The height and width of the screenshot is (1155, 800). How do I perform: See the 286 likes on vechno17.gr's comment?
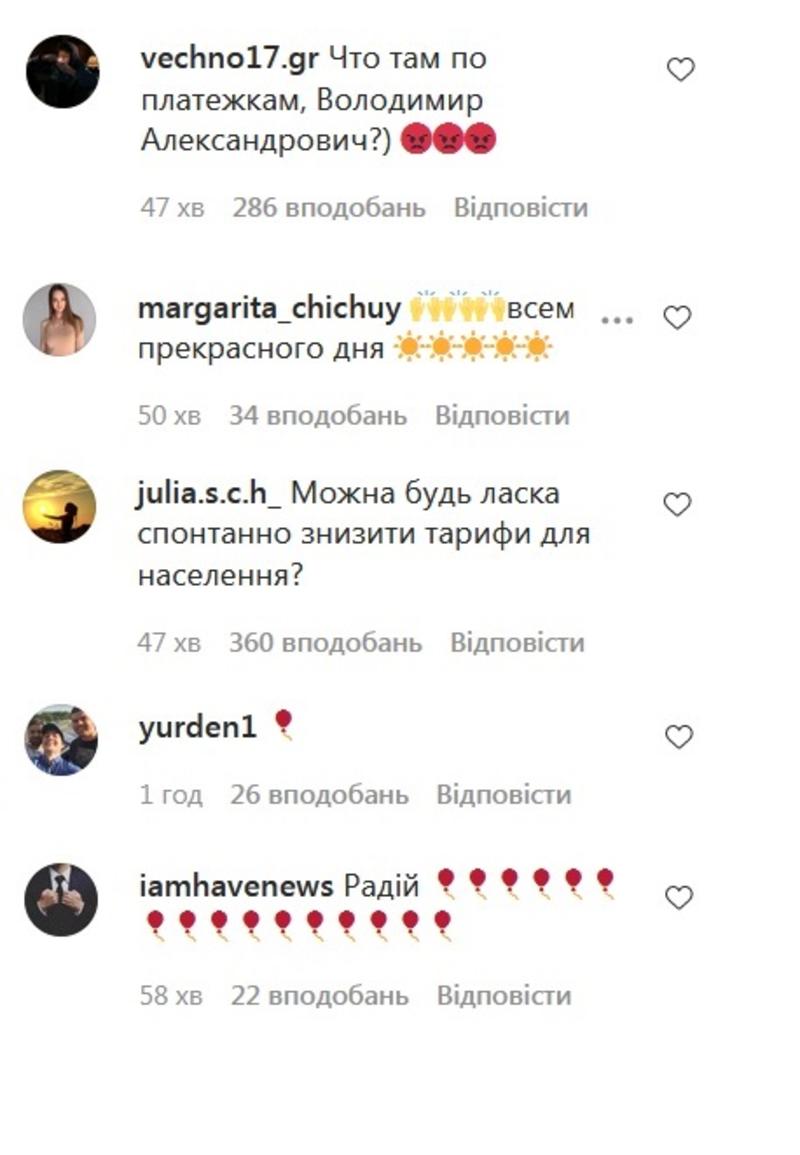(329, 208)
